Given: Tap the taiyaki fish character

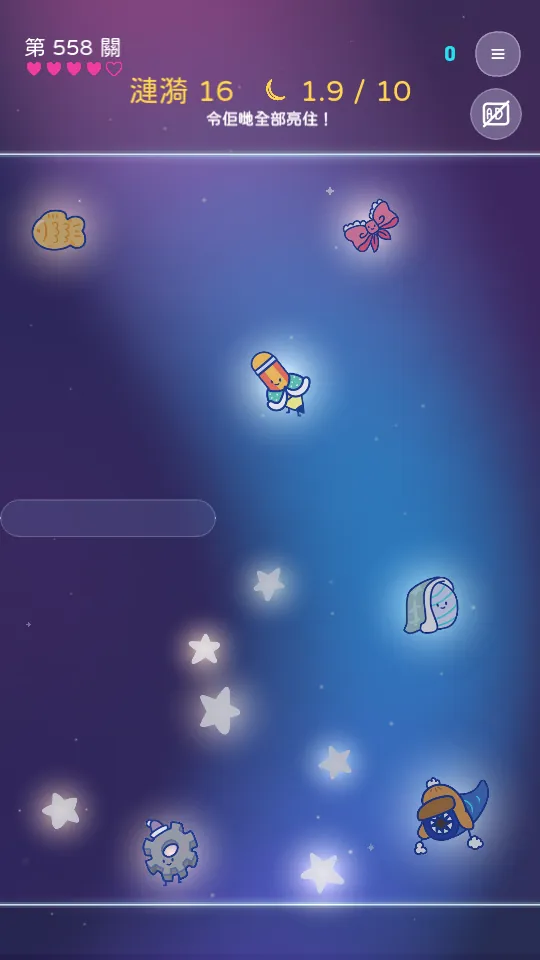Looking at the screenshot, I should 59,230.
